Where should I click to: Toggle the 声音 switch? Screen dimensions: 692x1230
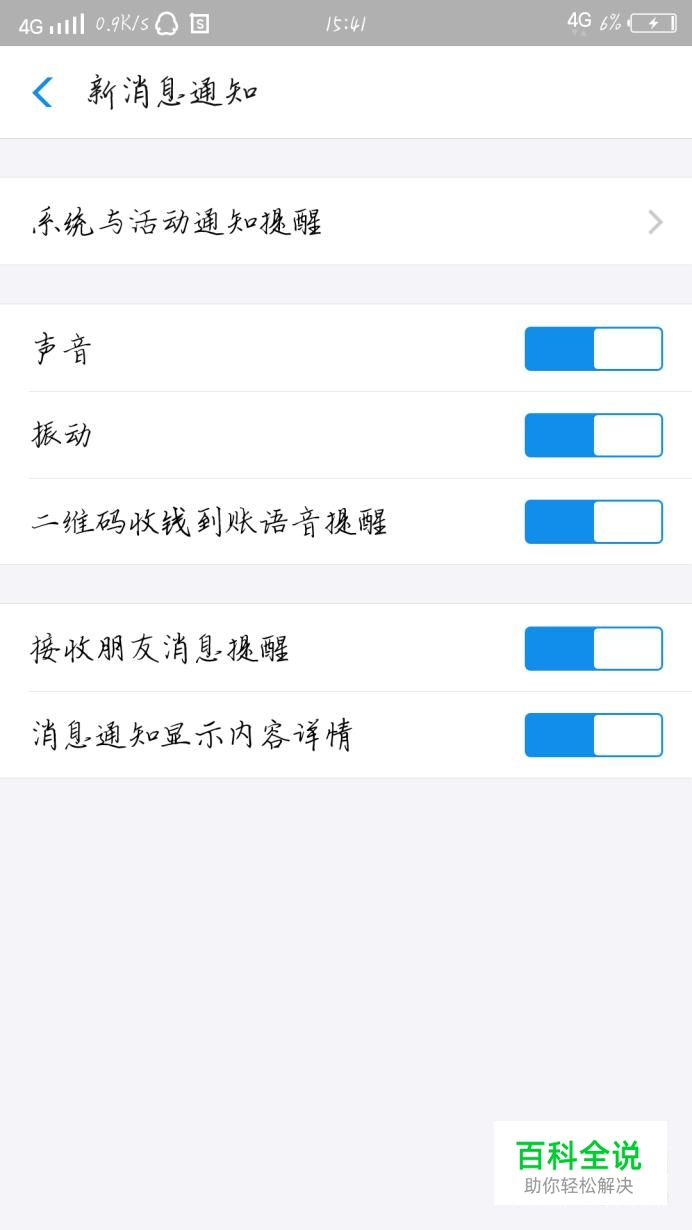click(x=594, y=349)
